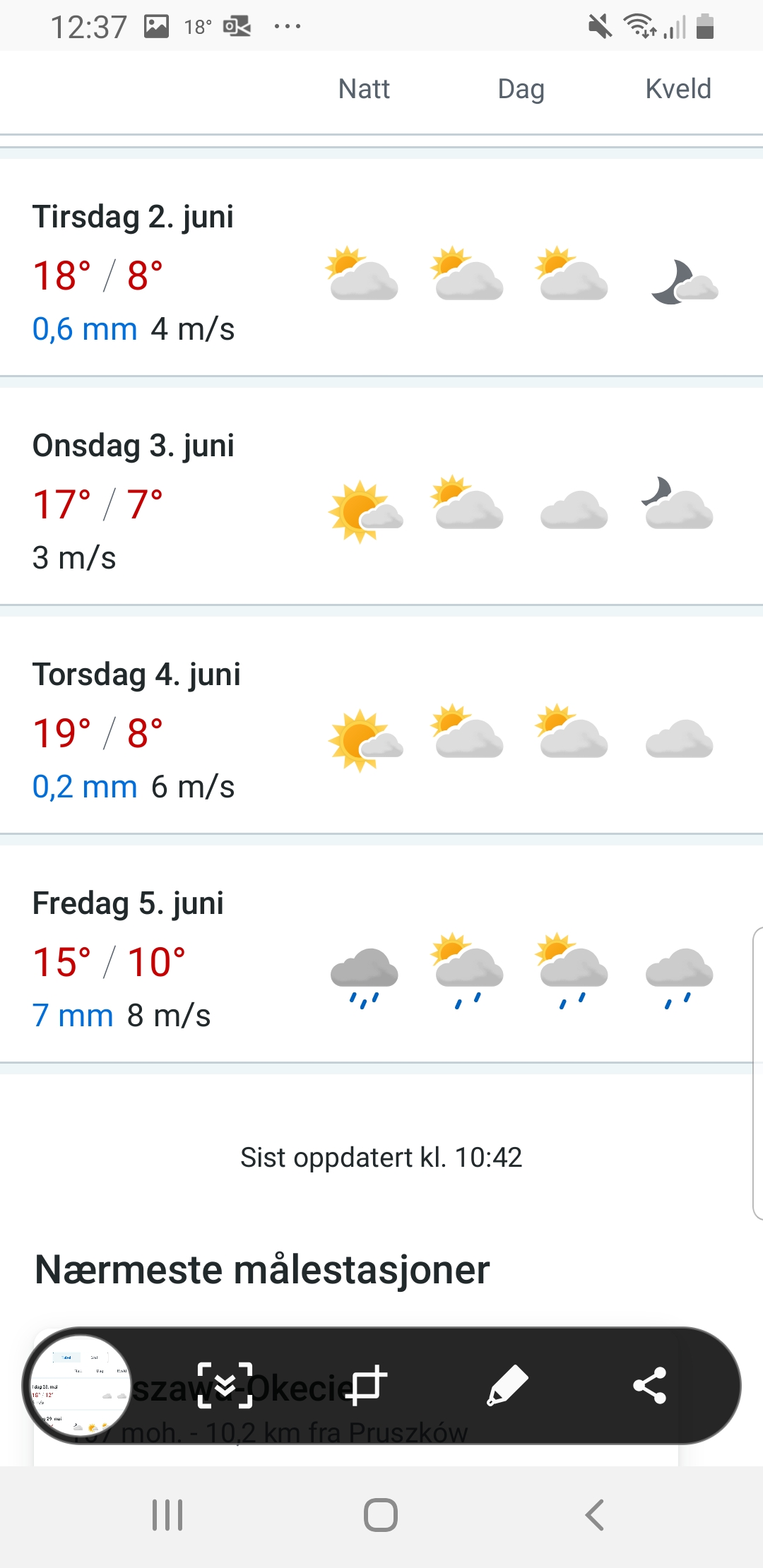
Task: Share the captured screenshot
Action: (x=650, y=1386)
